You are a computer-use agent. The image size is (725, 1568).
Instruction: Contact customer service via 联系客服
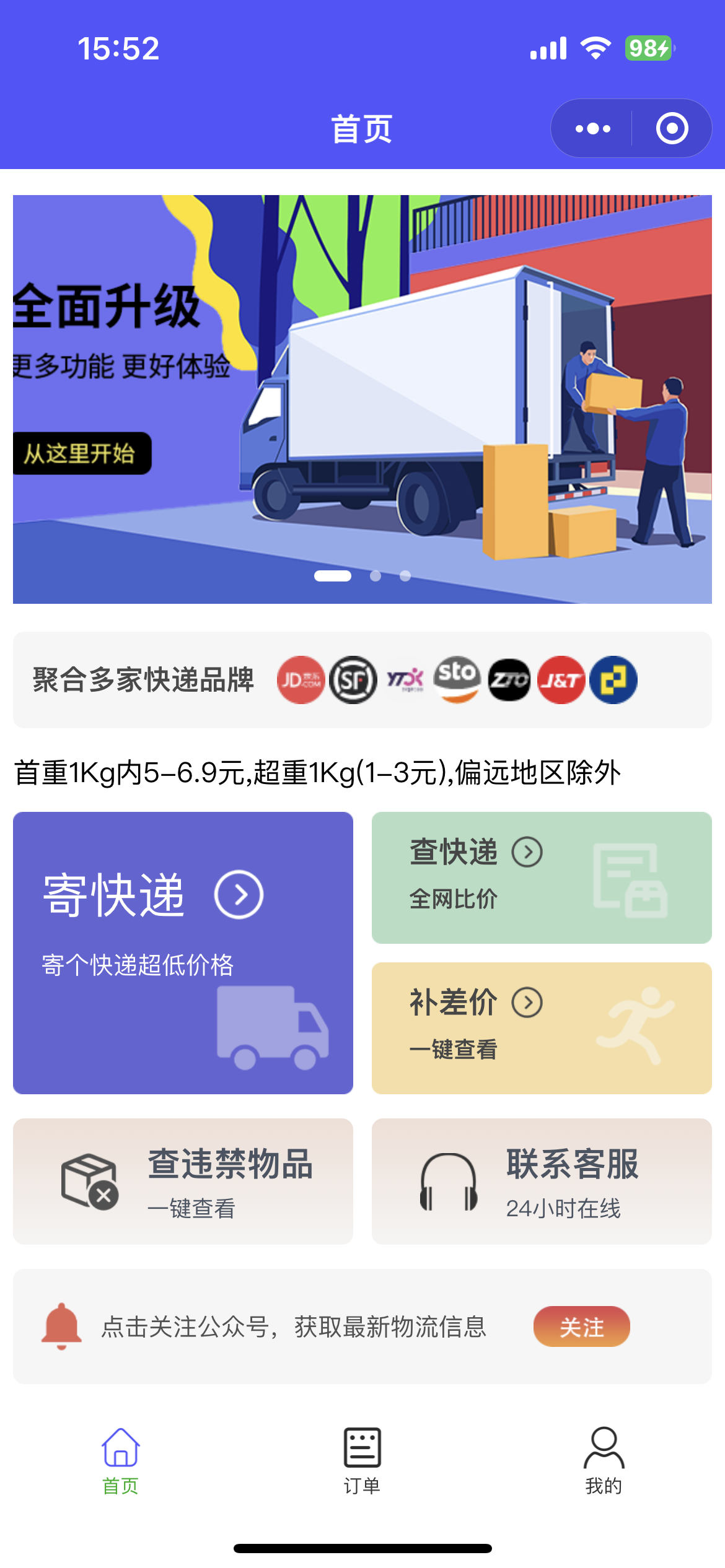click(541, 1180)
